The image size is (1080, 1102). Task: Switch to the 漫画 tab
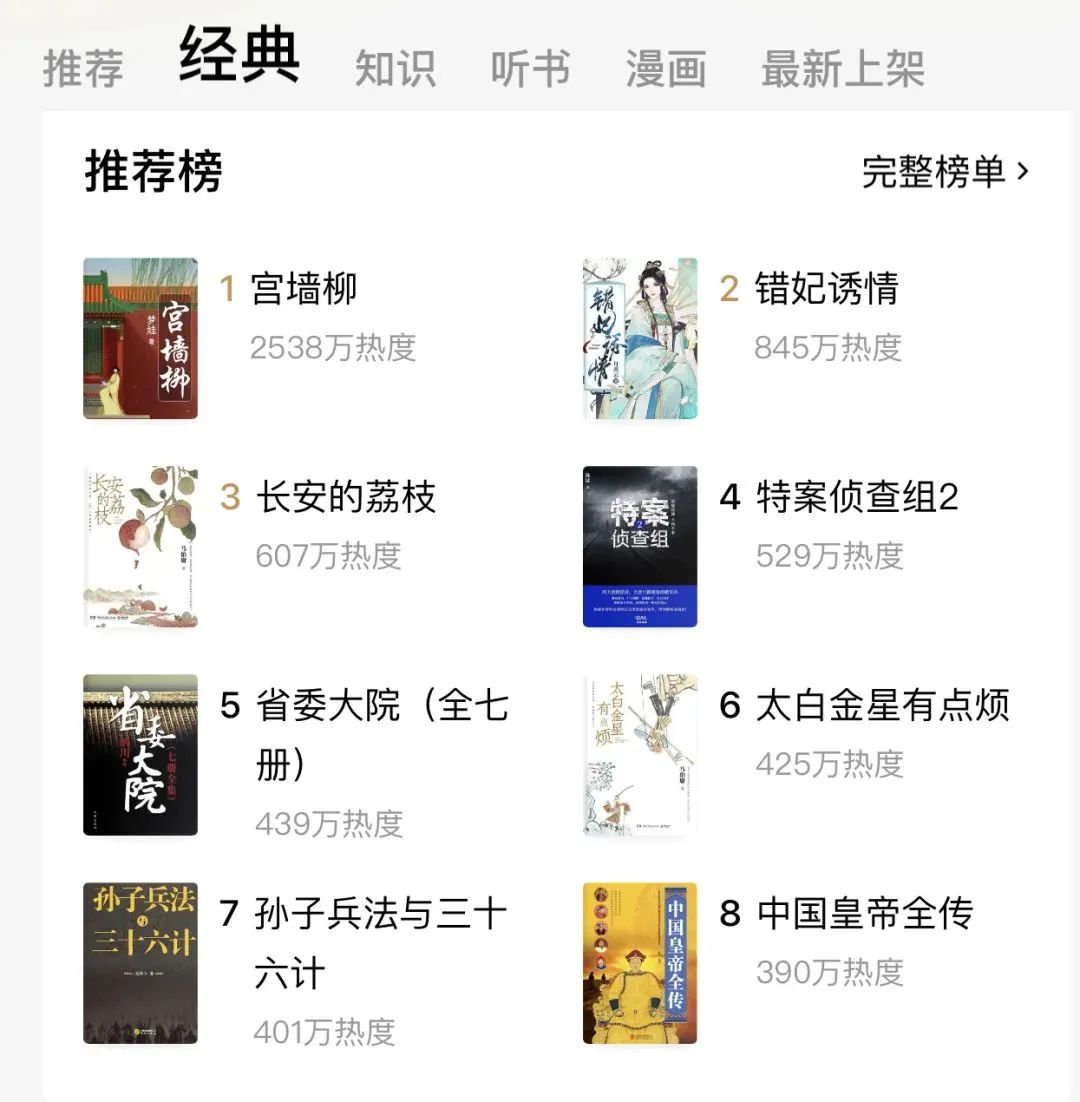tap(665, 68)
